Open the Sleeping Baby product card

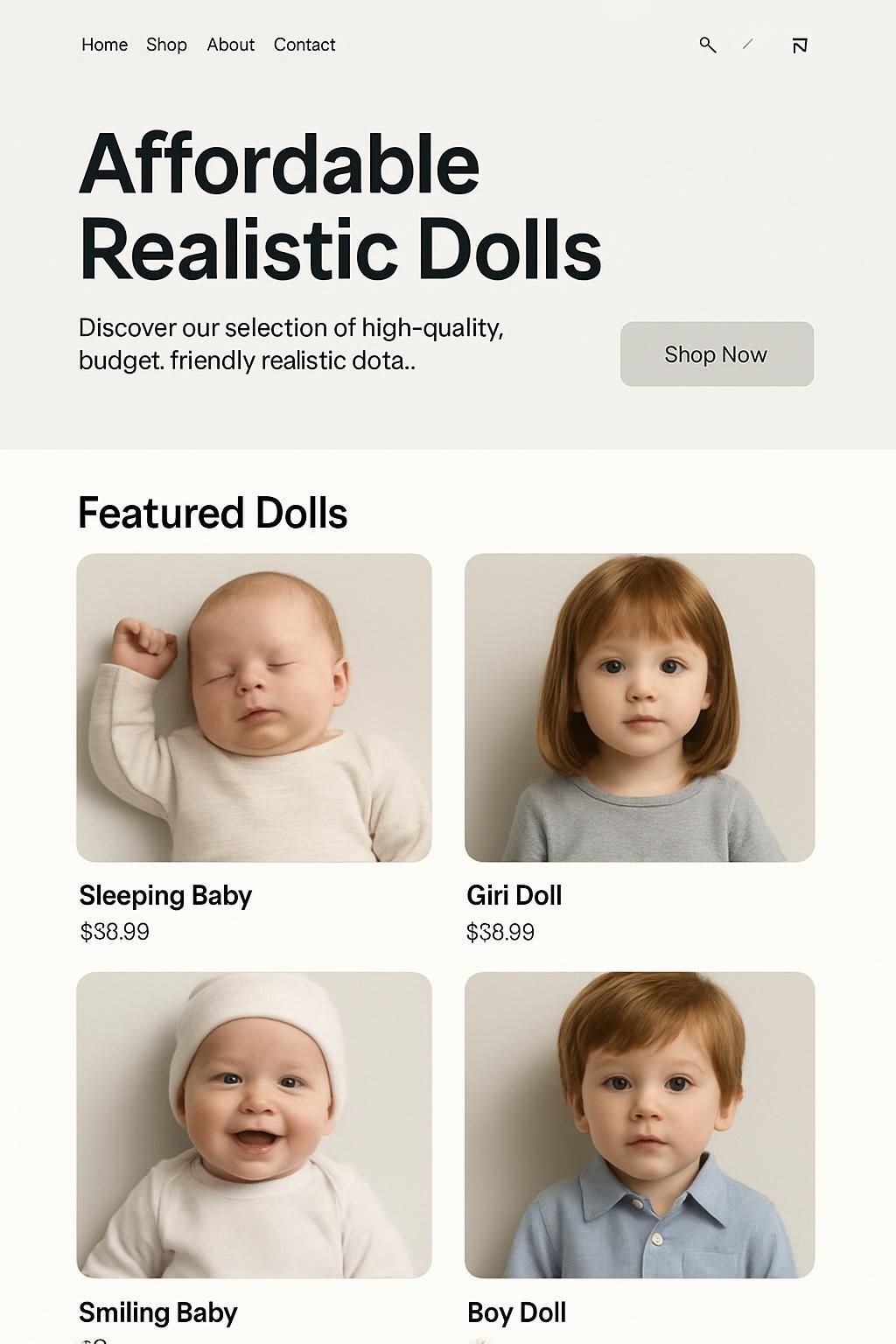coord(254,707)
